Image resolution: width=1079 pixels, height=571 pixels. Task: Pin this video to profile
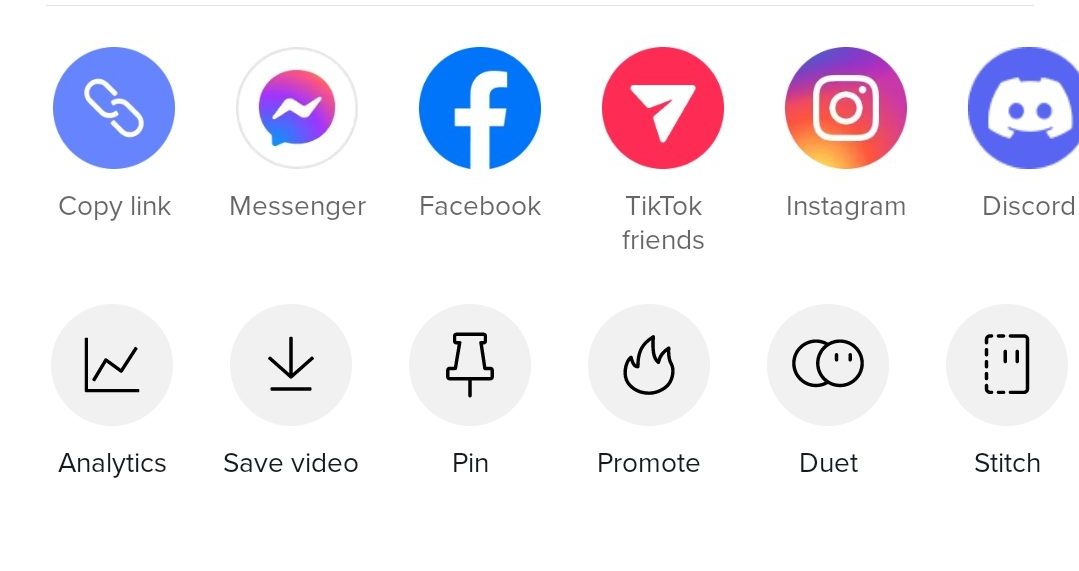[470, 365]
